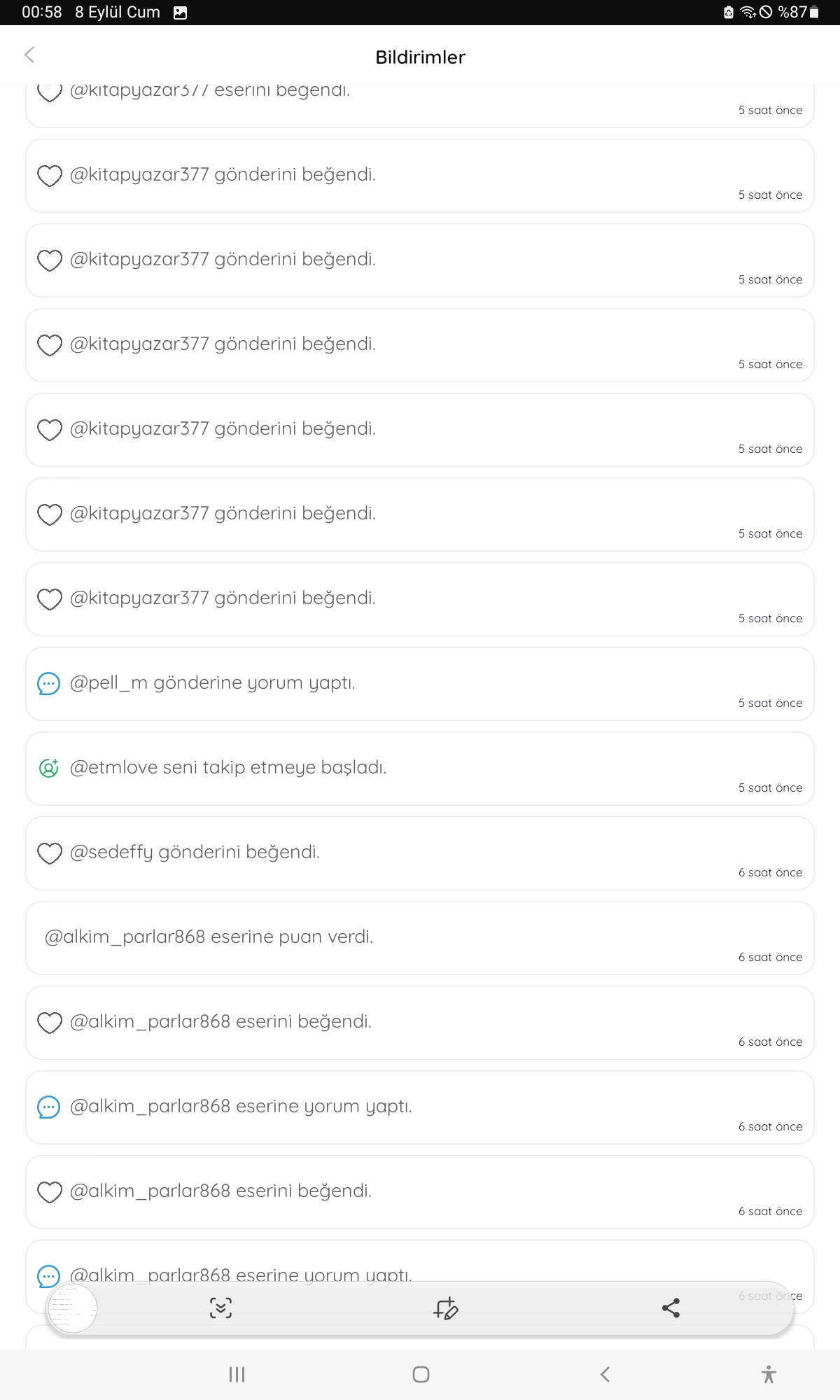
Task: Edit the screenshot with the crop-pencil icon
Action: (x=445, y=1308)
